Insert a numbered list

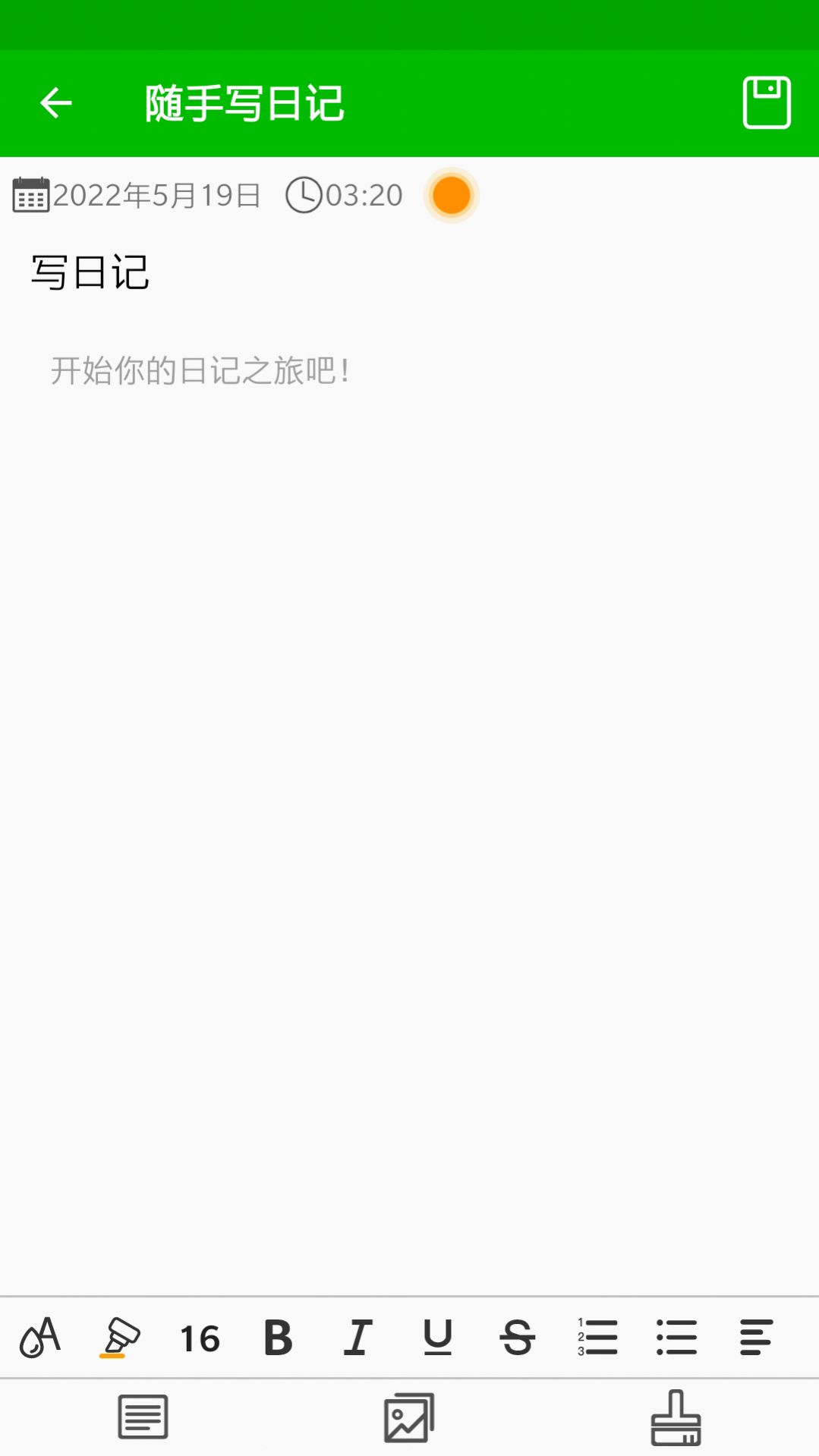pyautogui.click(x=597, y=1338)
